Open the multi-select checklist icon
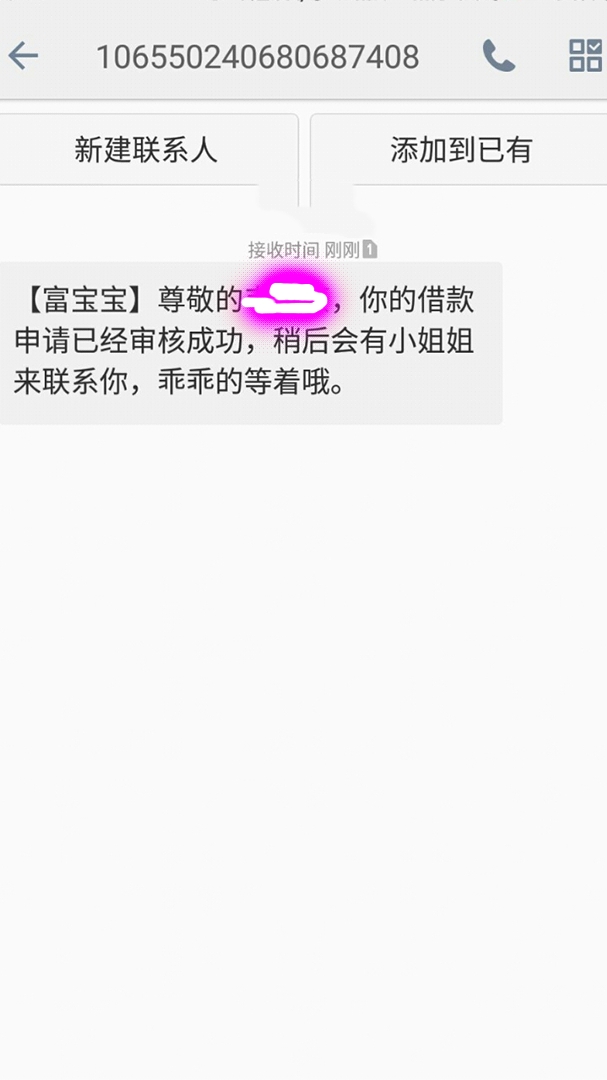Image resolution: width=607 pixels, height=1080 pixels. [586, 56]
